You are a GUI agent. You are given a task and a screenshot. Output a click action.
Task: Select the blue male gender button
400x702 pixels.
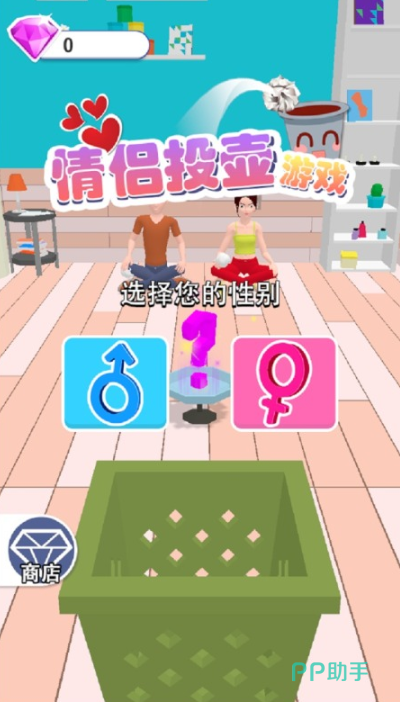point(115,384)
